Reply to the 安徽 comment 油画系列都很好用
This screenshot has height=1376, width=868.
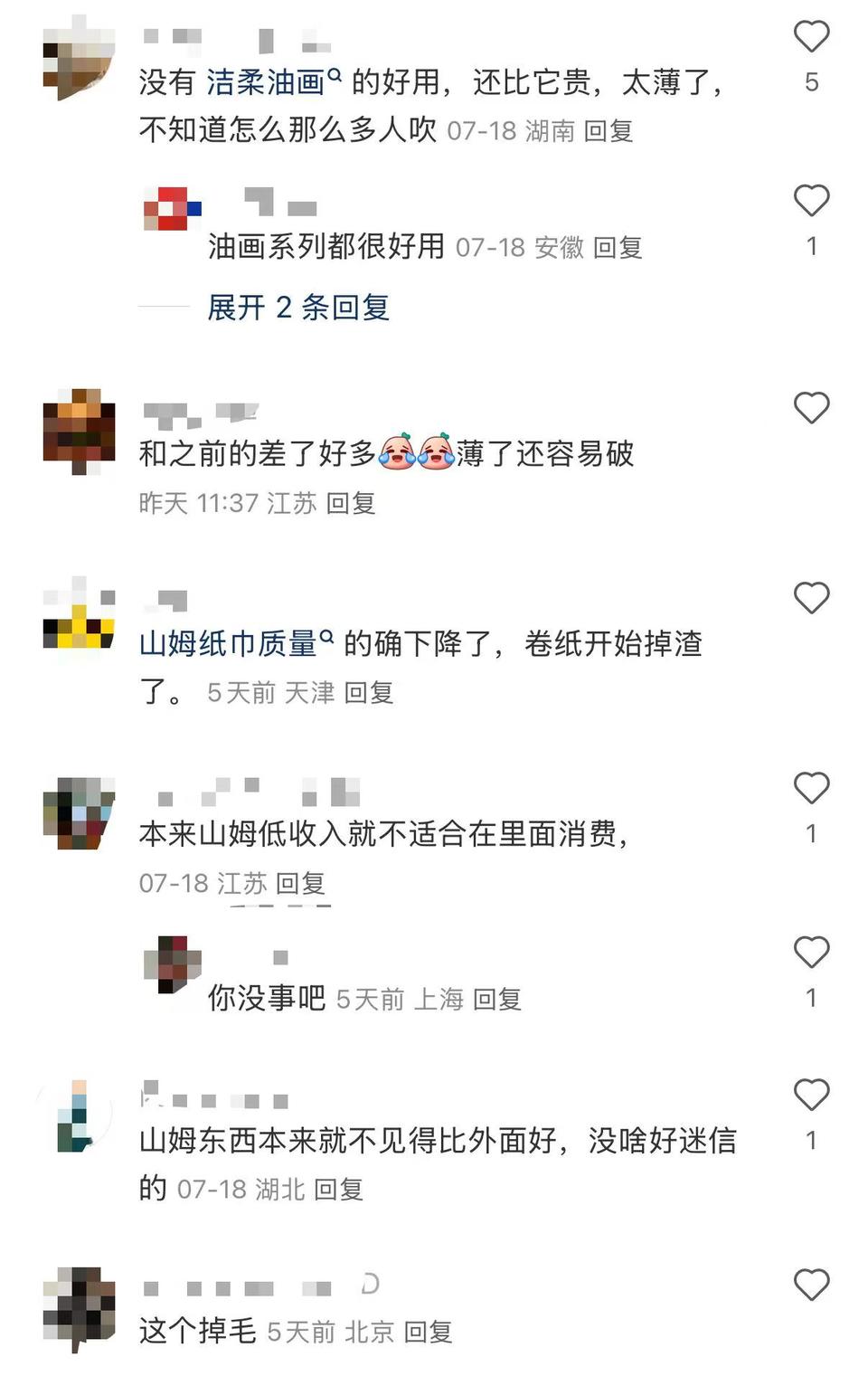618,248
